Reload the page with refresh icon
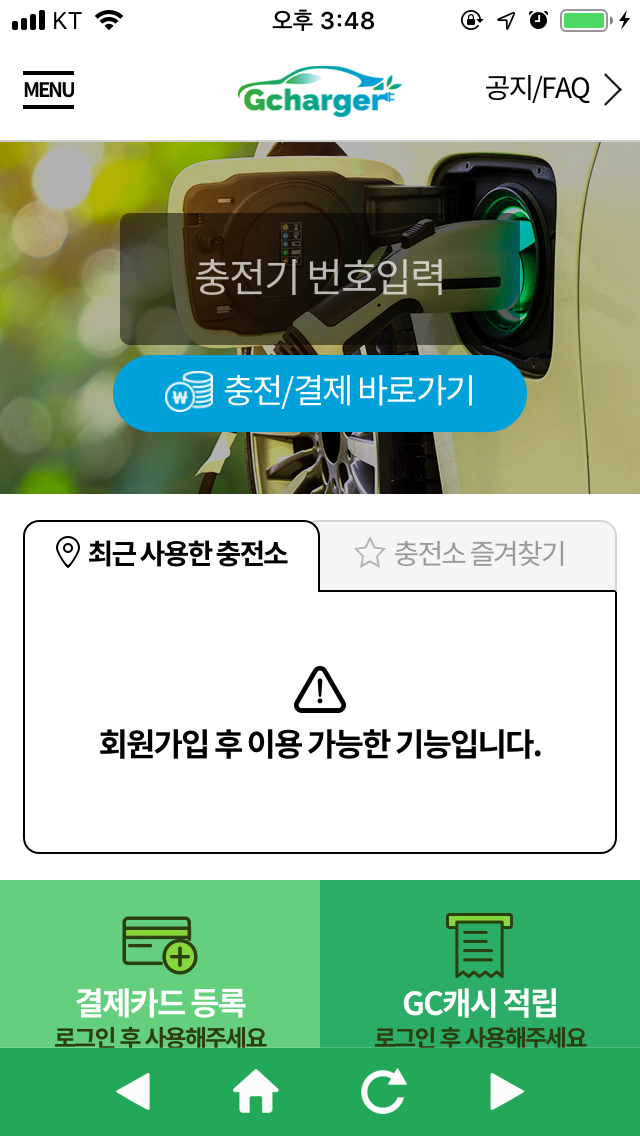 click(383, 1092)
